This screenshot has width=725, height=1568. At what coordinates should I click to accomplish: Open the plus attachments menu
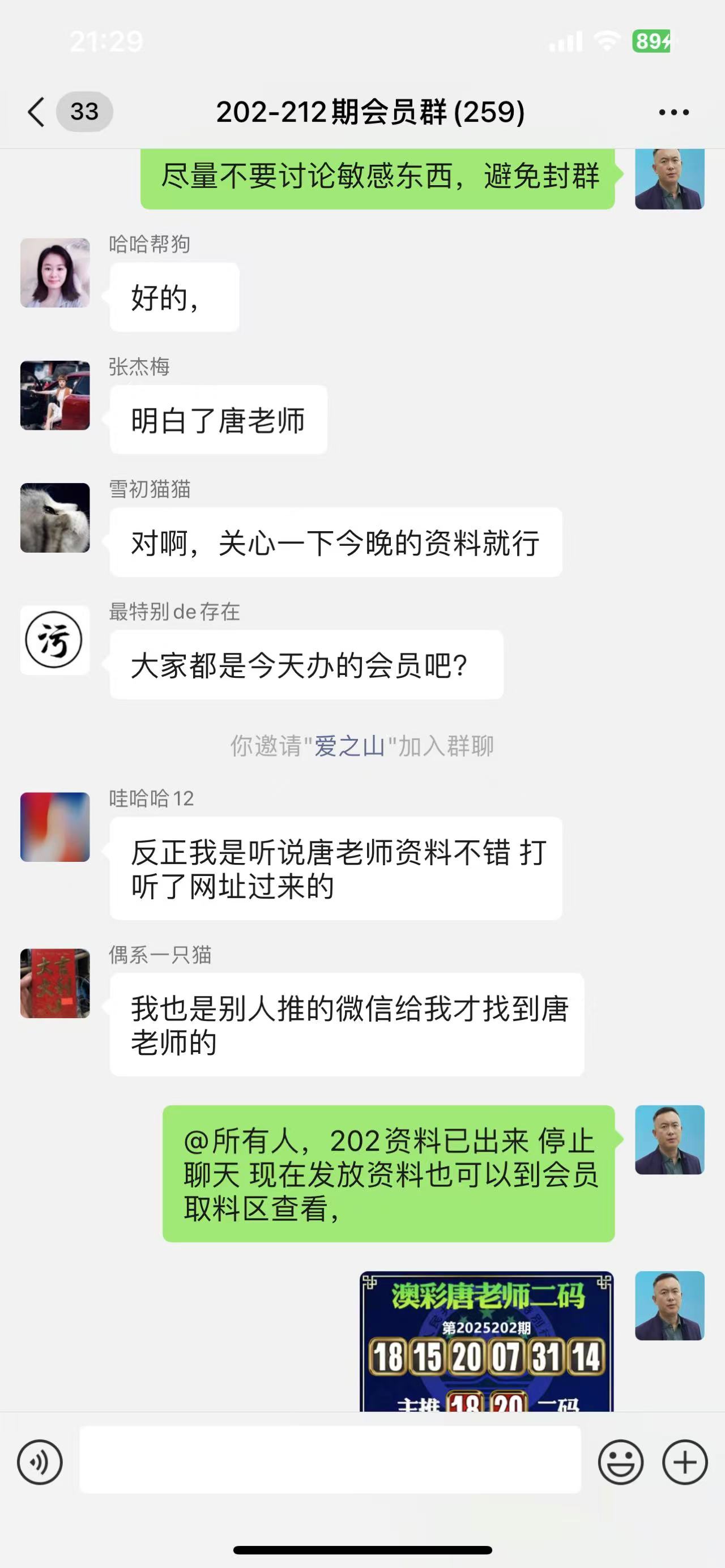(685, 1462)
